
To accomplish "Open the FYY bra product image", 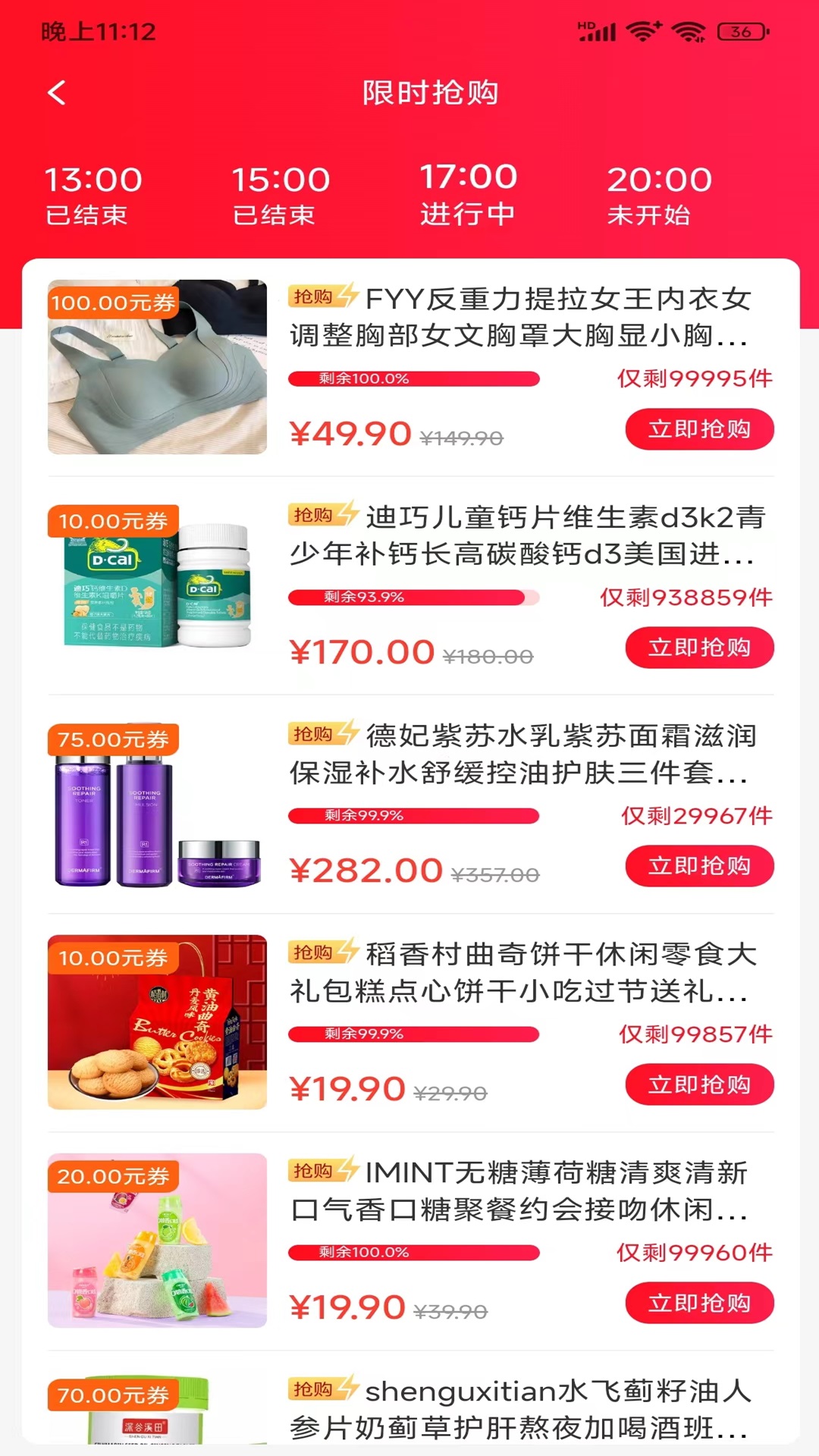I will click(157, 367).
